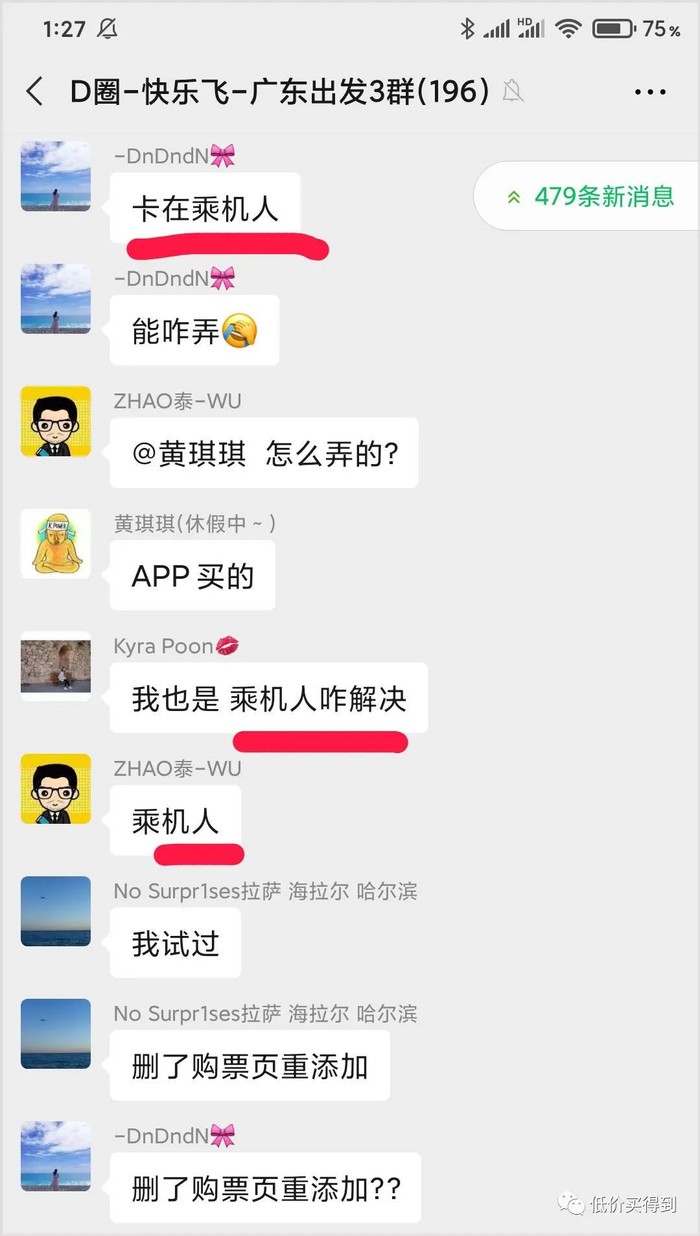This screenshot has height=1236, width=700.
Task: View Kyra Poon's avatar profile
Action: click(x=56, y=666)
